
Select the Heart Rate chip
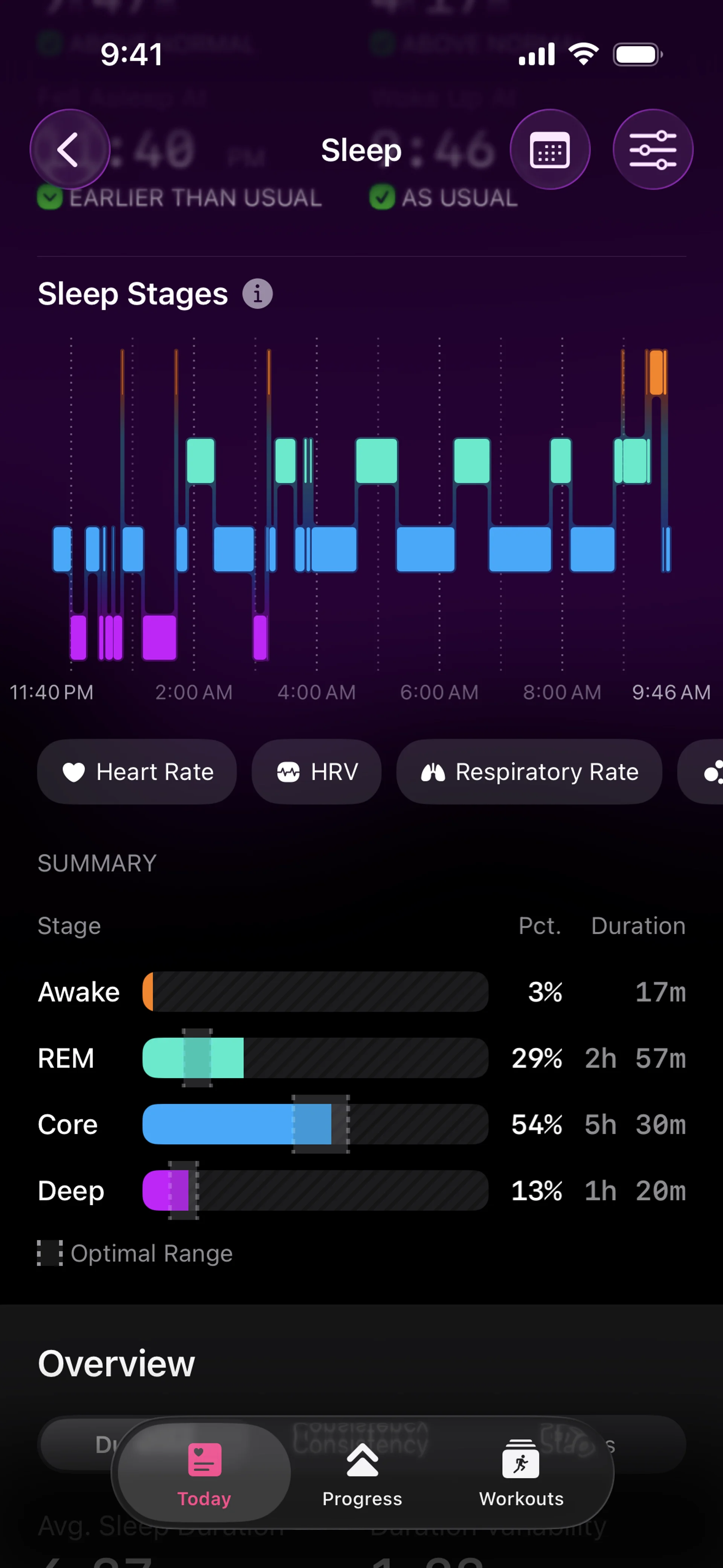click(x=137, y=772)
